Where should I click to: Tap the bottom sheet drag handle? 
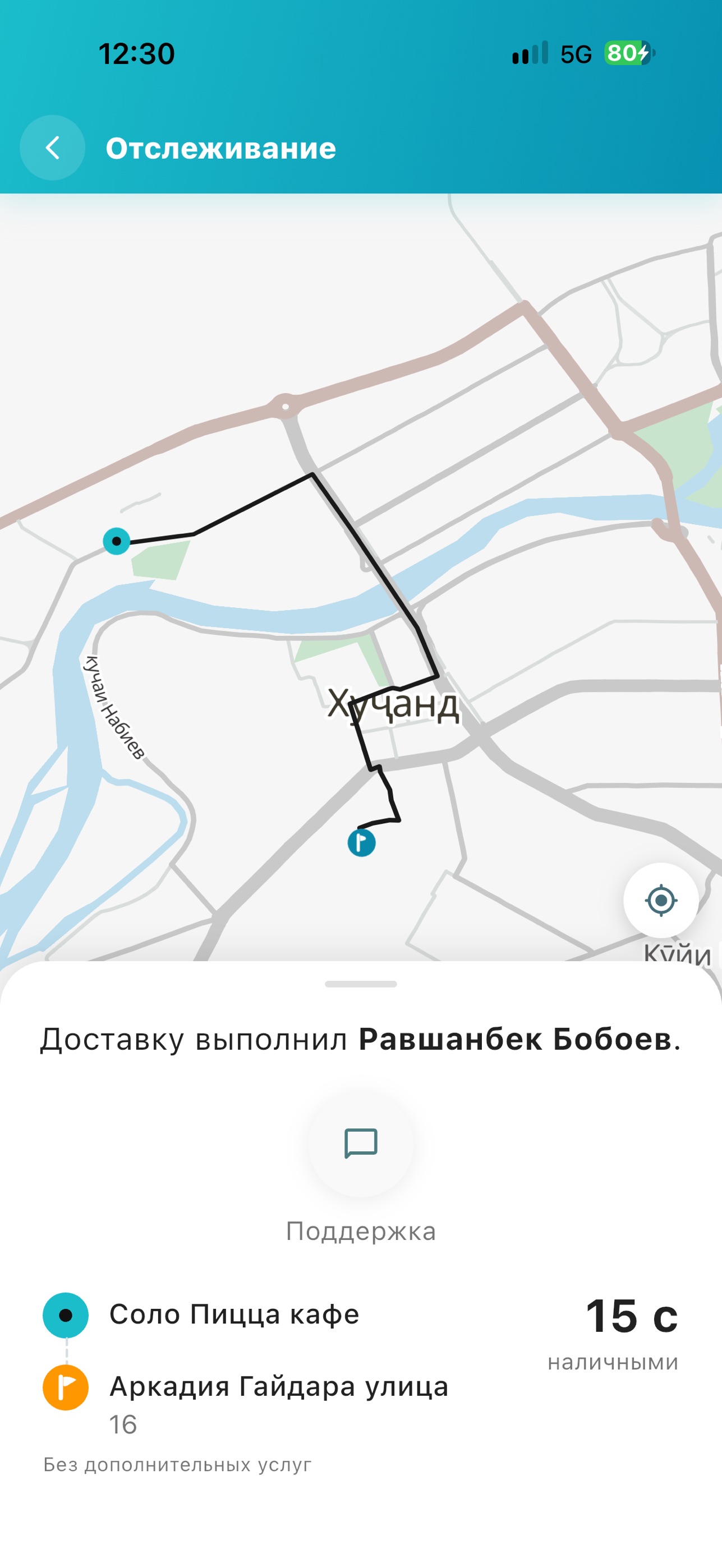(x=361, y=984)
